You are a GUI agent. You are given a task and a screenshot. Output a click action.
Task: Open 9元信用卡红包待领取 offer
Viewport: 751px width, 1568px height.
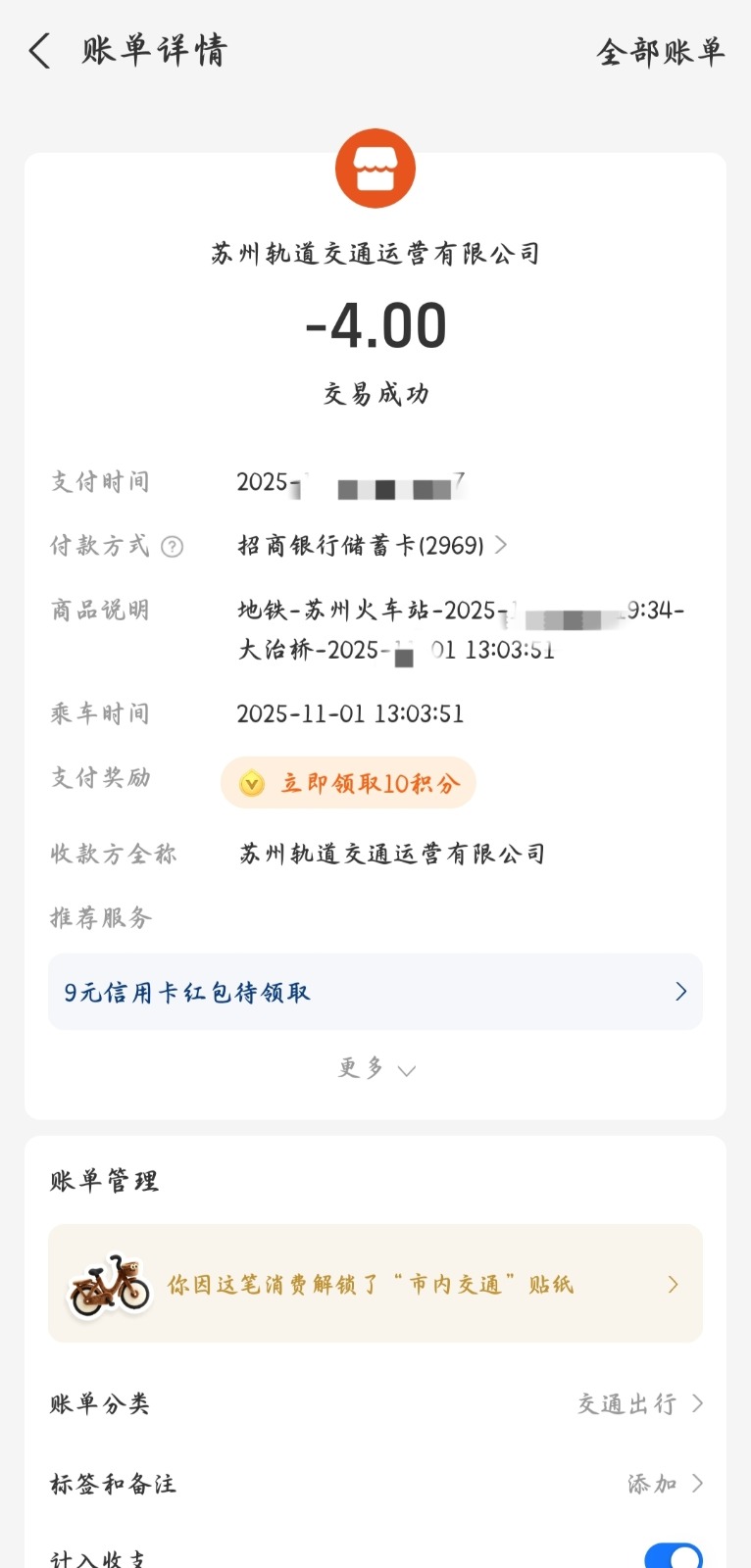click(375, 992)
